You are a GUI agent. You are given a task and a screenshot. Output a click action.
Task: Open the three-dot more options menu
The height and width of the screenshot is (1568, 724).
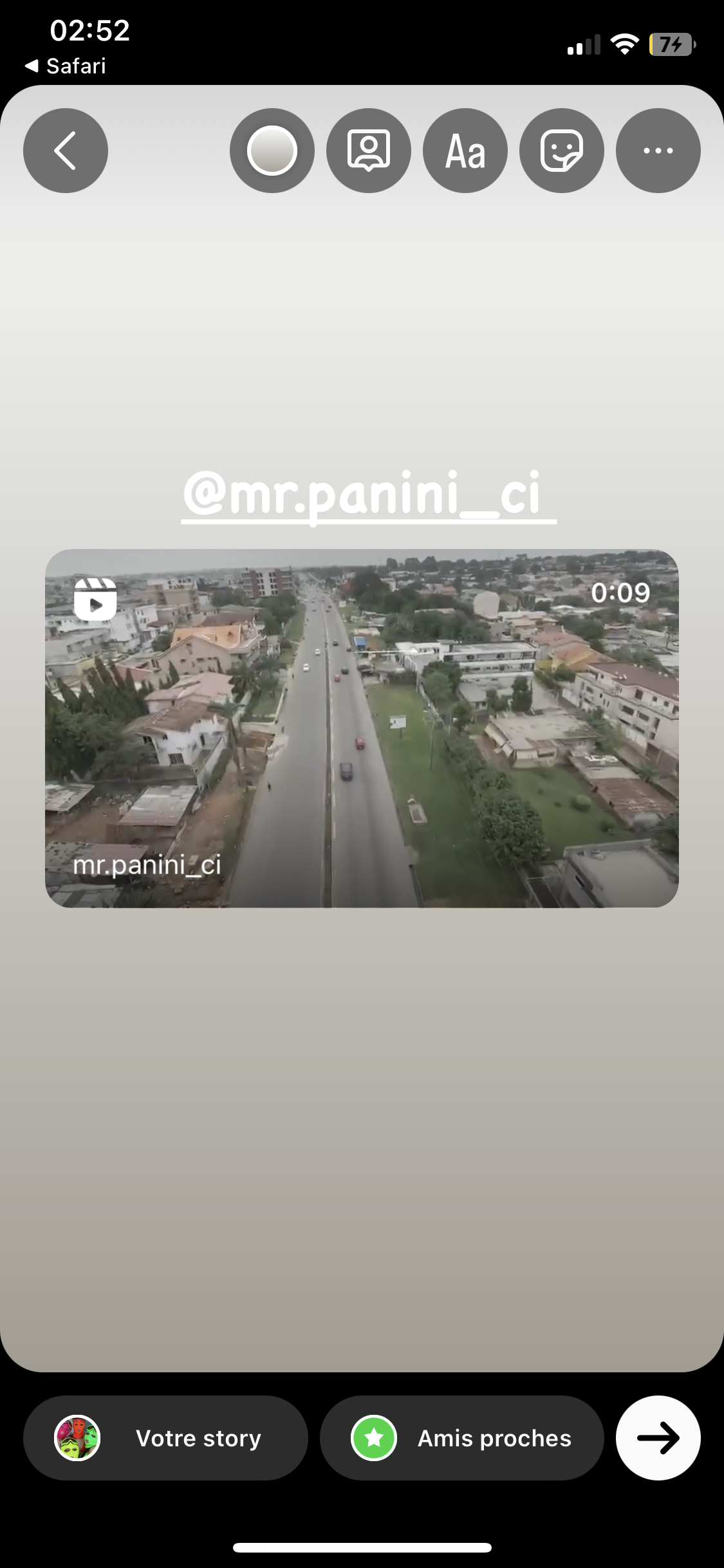coord(658,151)
